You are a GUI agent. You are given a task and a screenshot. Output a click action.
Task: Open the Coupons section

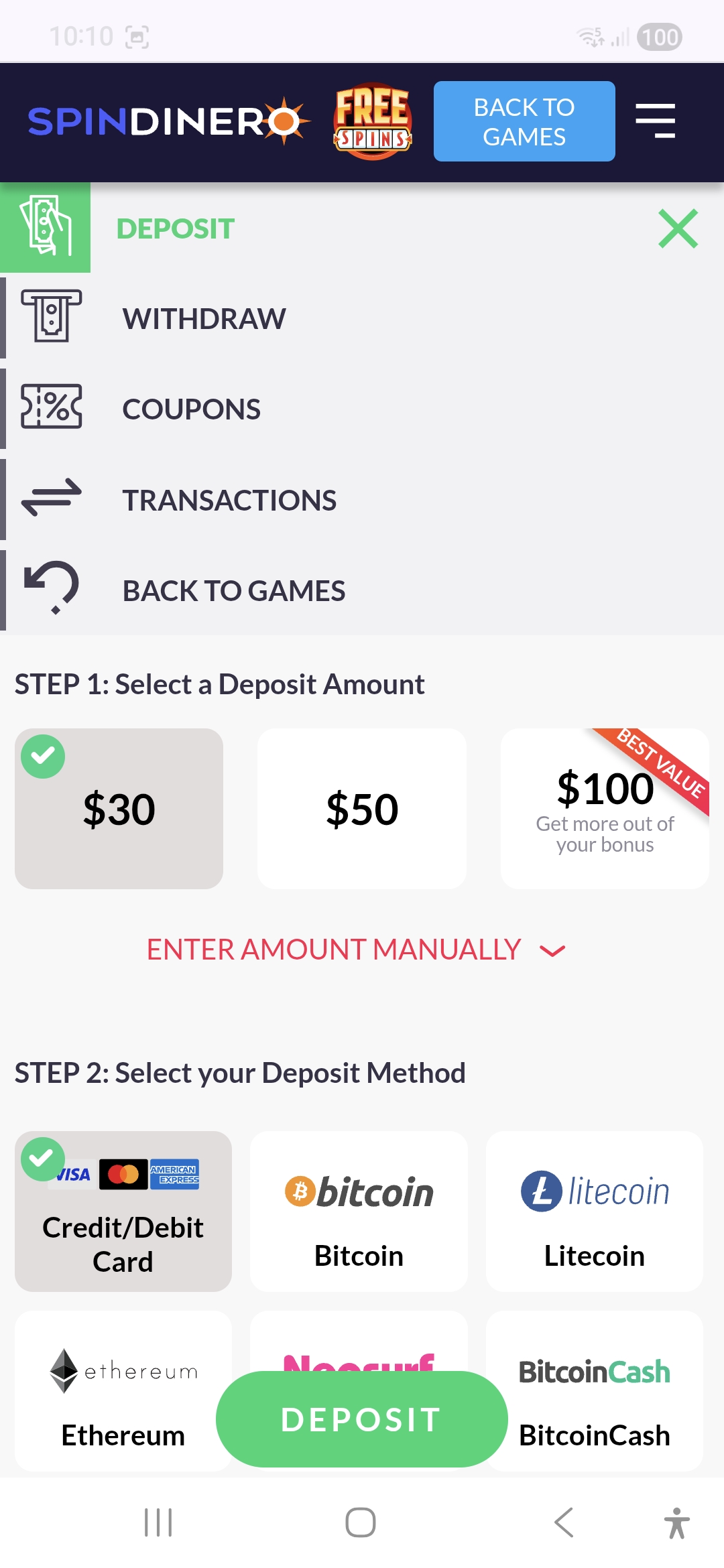tap(191, 409)
